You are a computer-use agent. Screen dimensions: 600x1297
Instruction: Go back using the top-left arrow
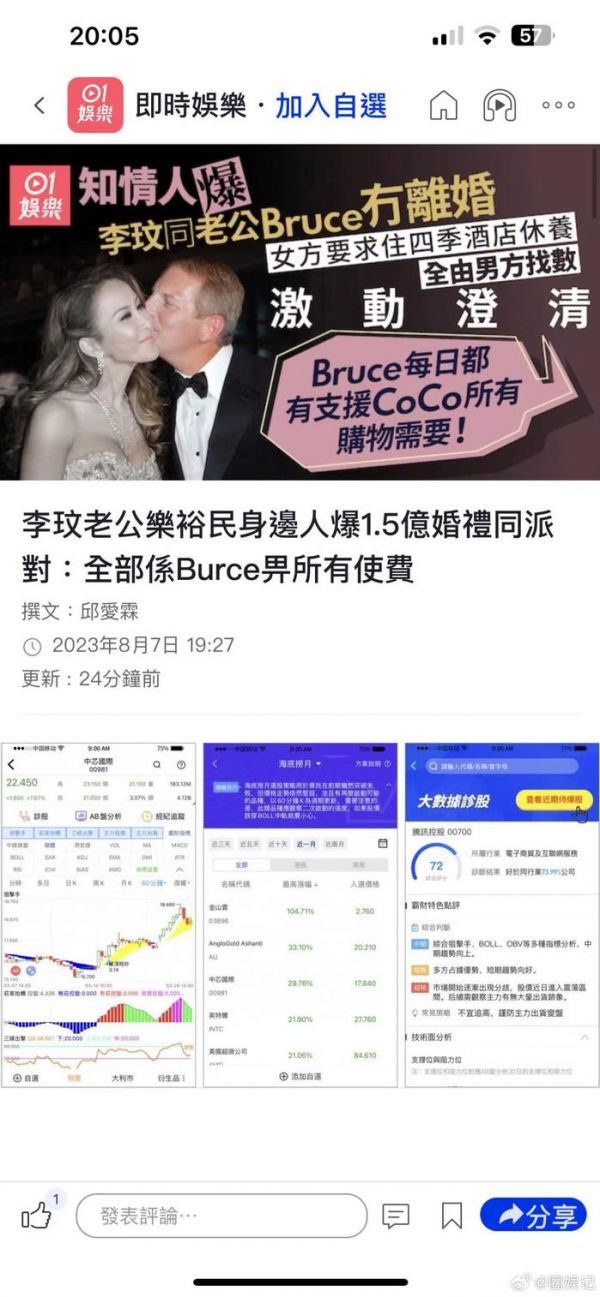tap(39, 105)
